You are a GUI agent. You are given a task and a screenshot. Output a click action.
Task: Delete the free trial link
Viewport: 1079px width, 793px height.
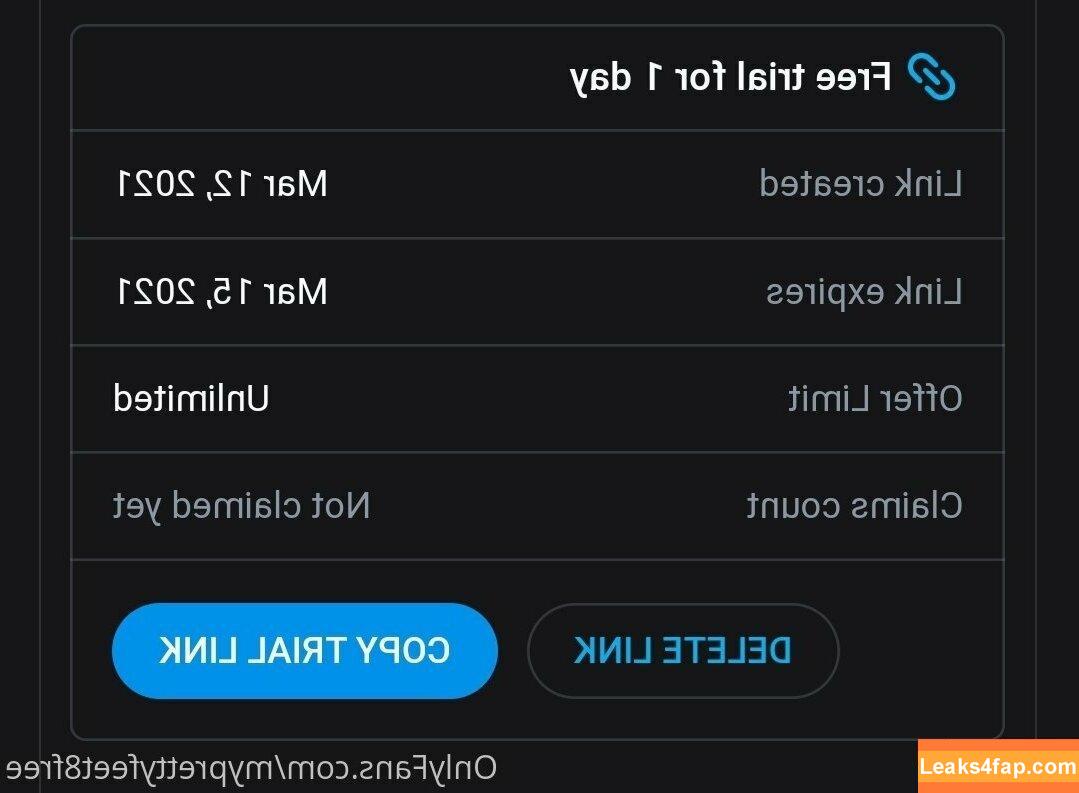pos(682,651)
